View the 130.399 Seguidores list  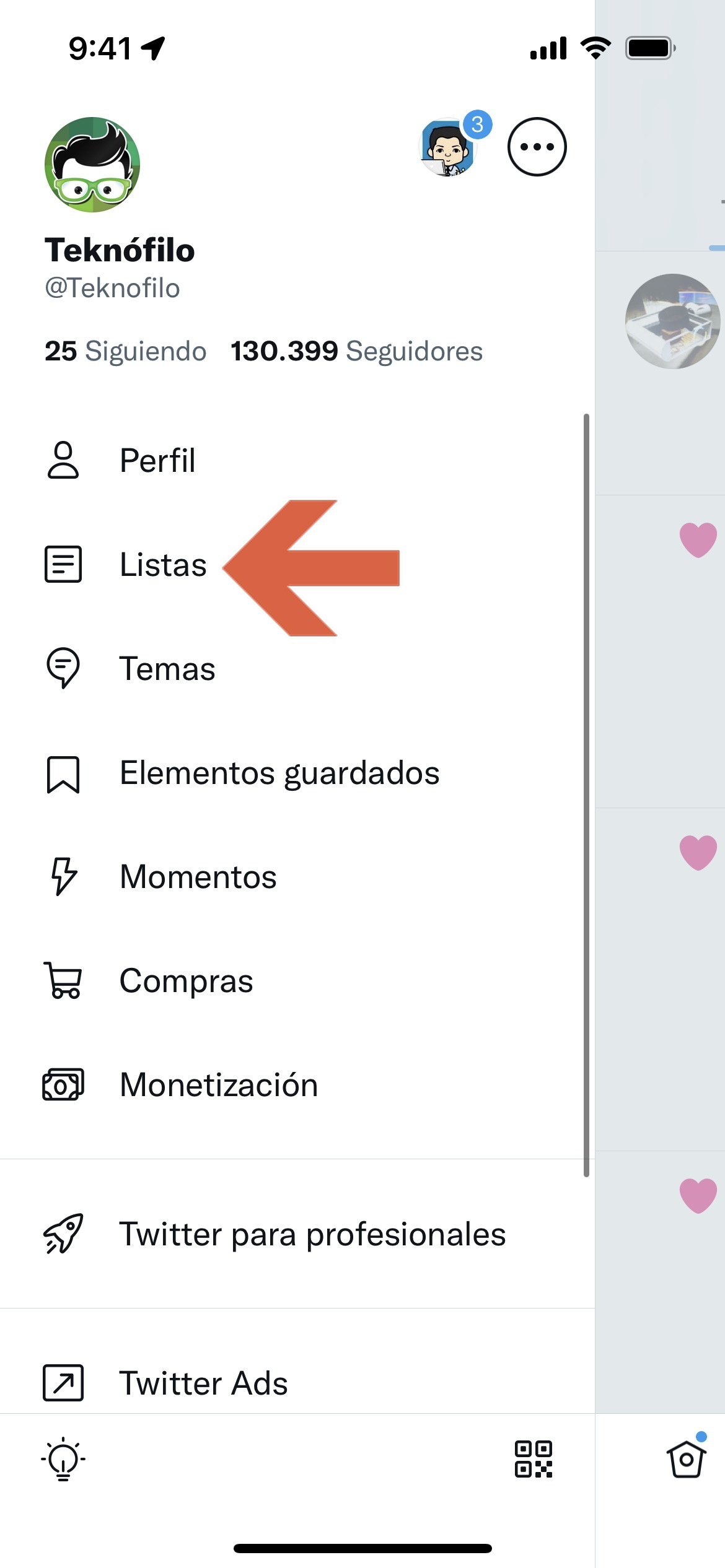(x=356, y=351)
